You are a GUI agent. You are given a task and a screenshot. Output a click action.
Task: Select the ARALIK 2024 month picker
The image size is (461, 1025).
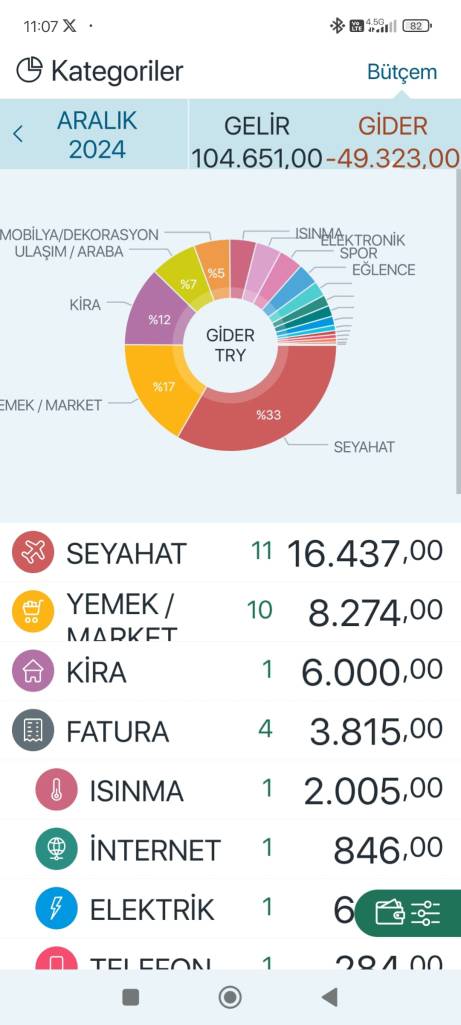point(97,135)
